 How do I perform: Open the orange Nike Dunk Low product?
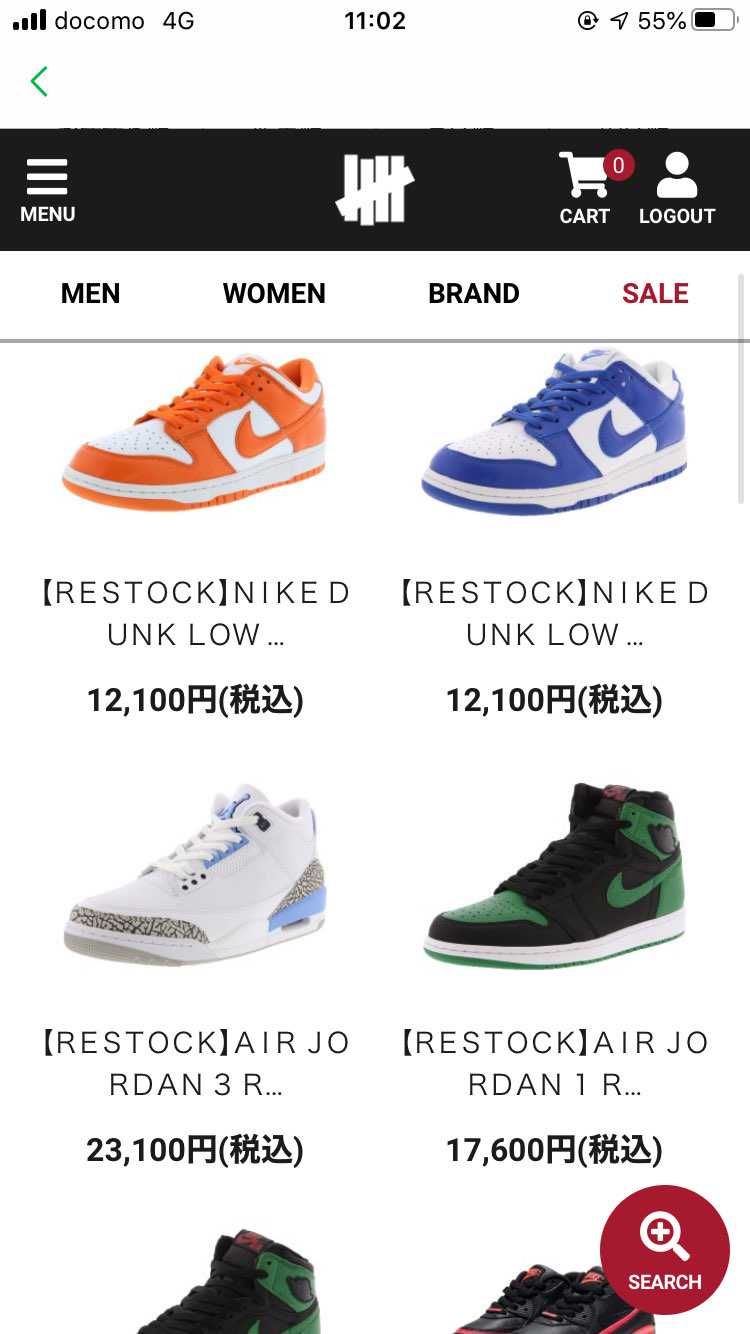pyautogui.click(x=194, y=430)
